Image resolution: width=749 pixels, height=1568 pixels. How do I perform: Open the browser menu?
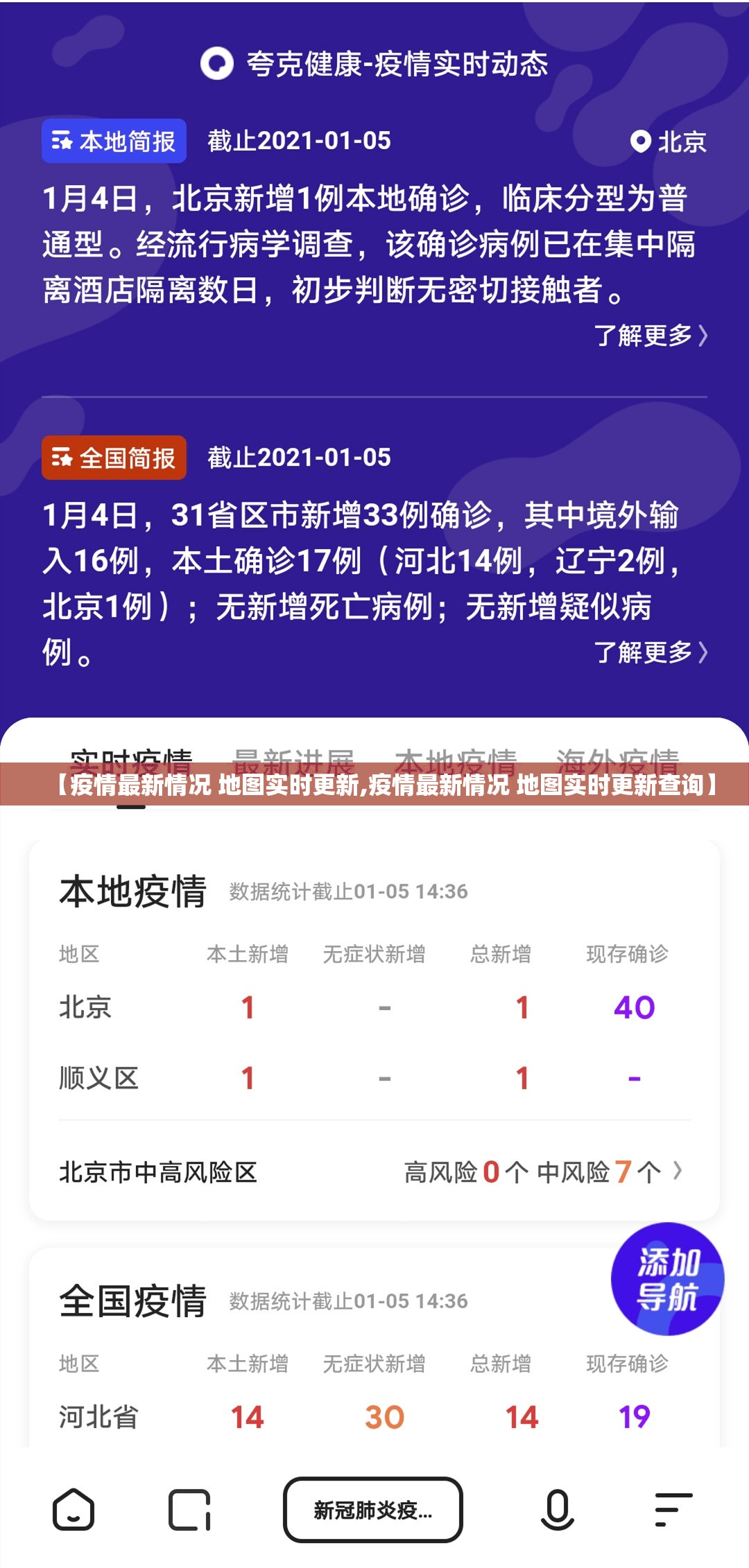(x=673, y=1510)
